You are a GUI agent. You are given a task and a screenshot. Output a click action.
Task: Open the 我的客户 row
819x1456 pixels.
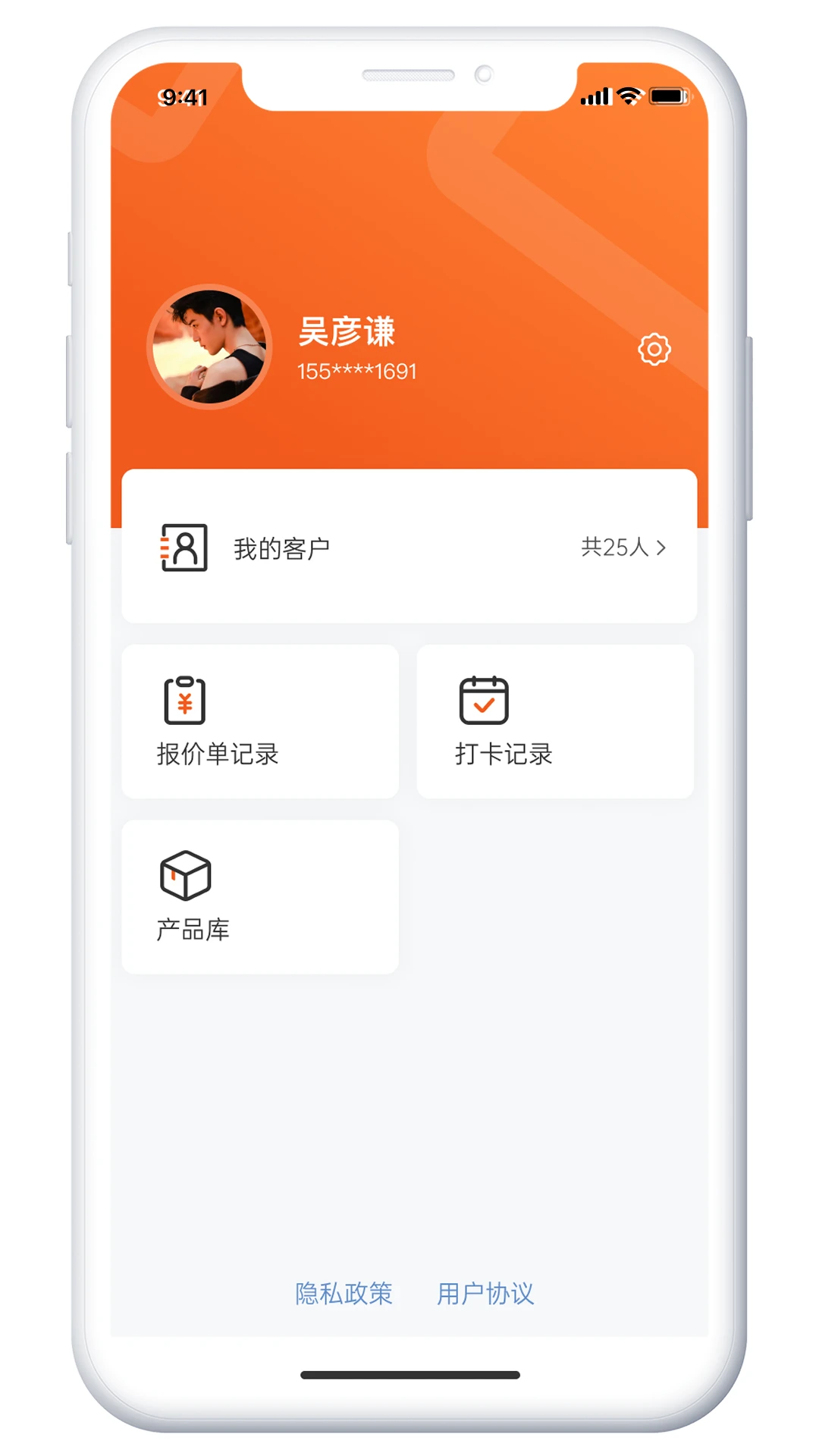(409, 547)
